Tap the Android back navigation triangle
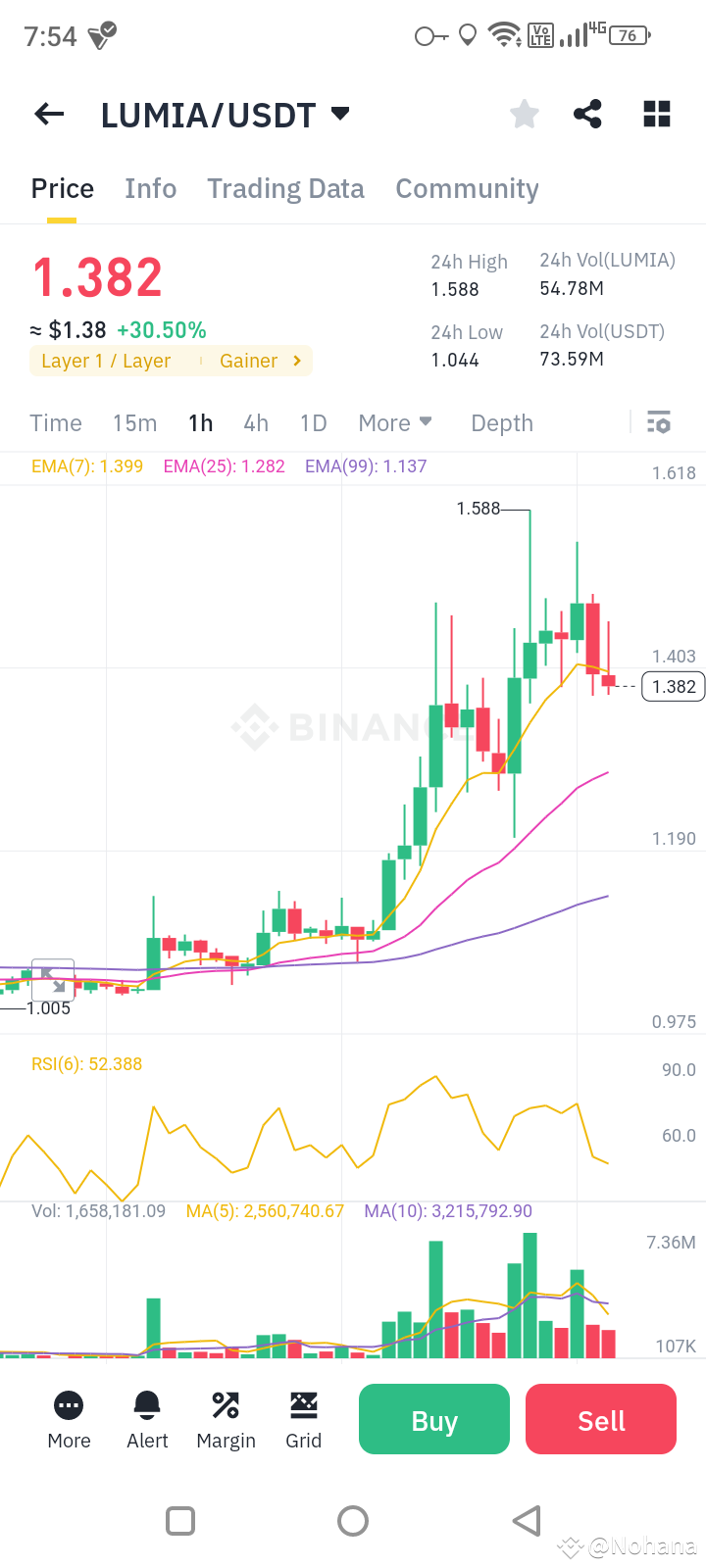 tap(526, 1520)
